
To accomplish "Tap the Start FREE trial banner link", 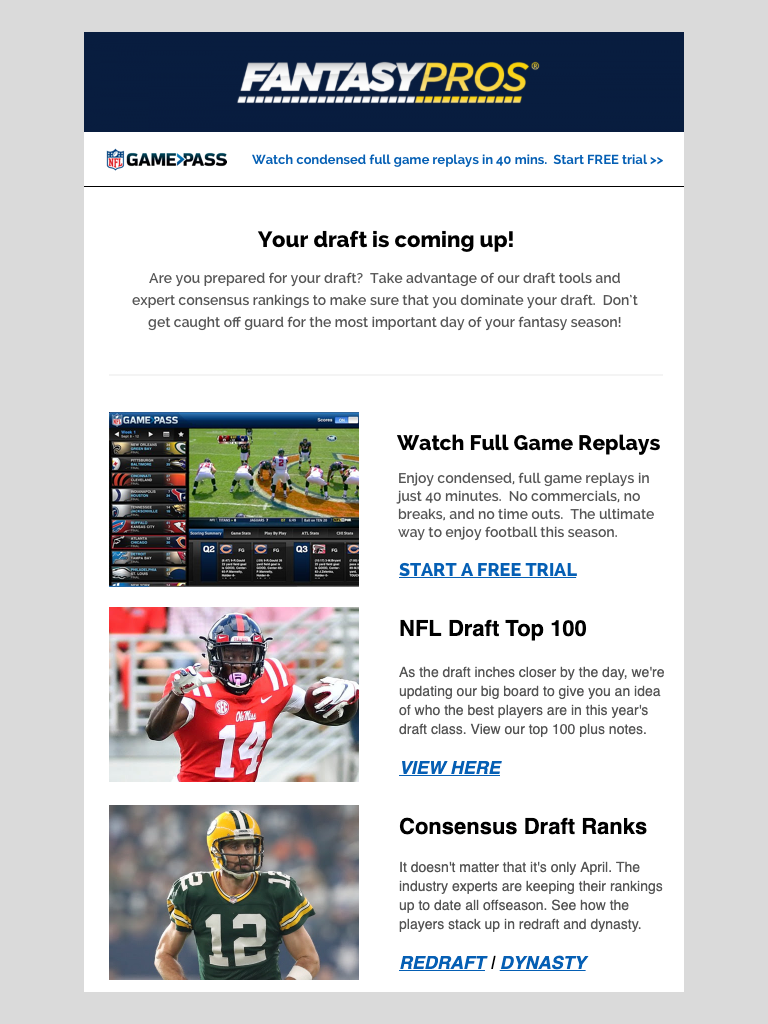I will [607, 160].
